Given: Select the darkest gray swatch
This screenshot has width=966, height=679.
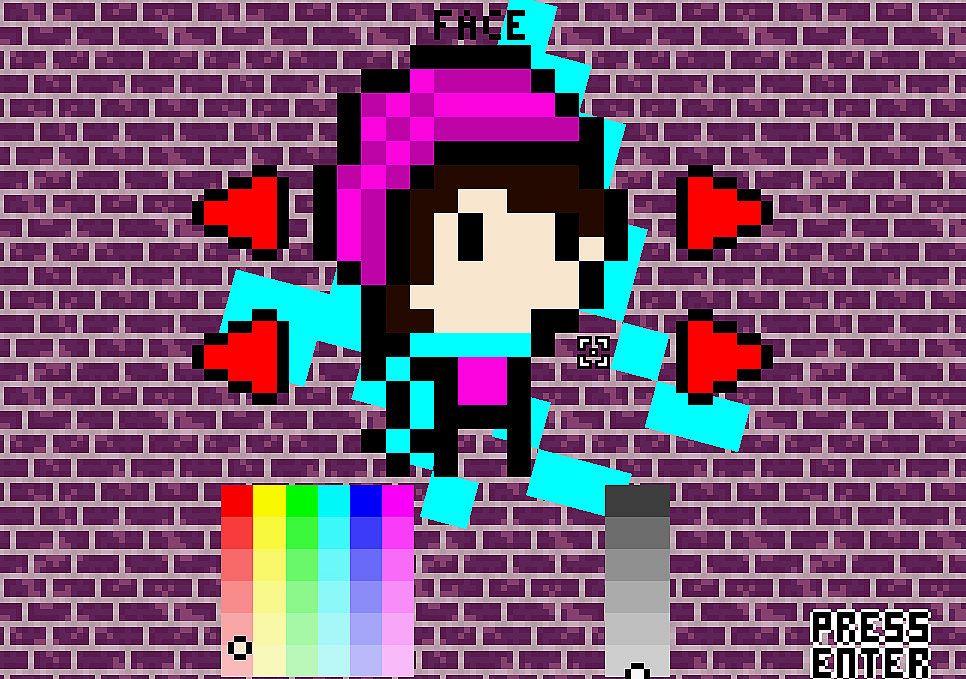Looking at the screenshot, I should [637, 500].
